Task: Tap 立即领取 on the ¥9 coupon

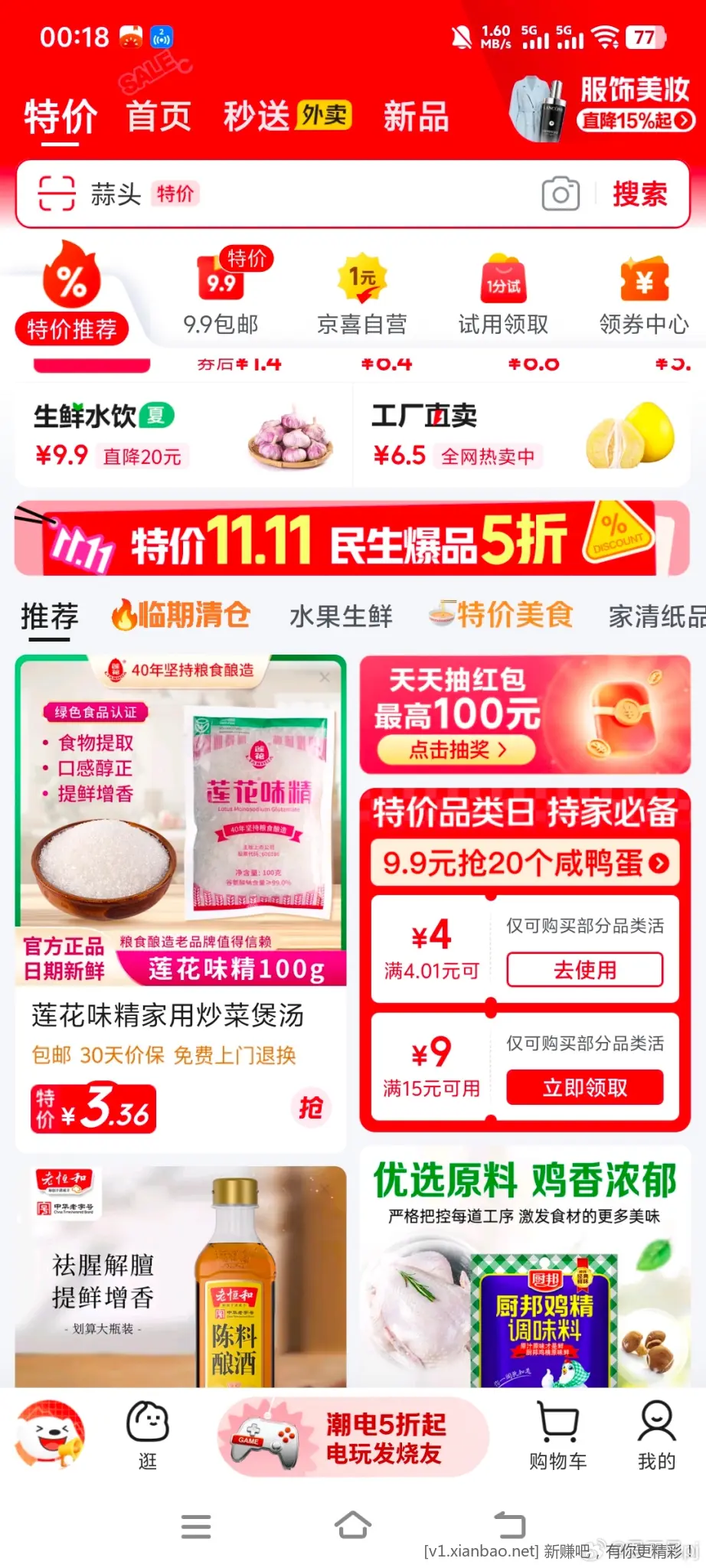Action: tap(585, 1087)
